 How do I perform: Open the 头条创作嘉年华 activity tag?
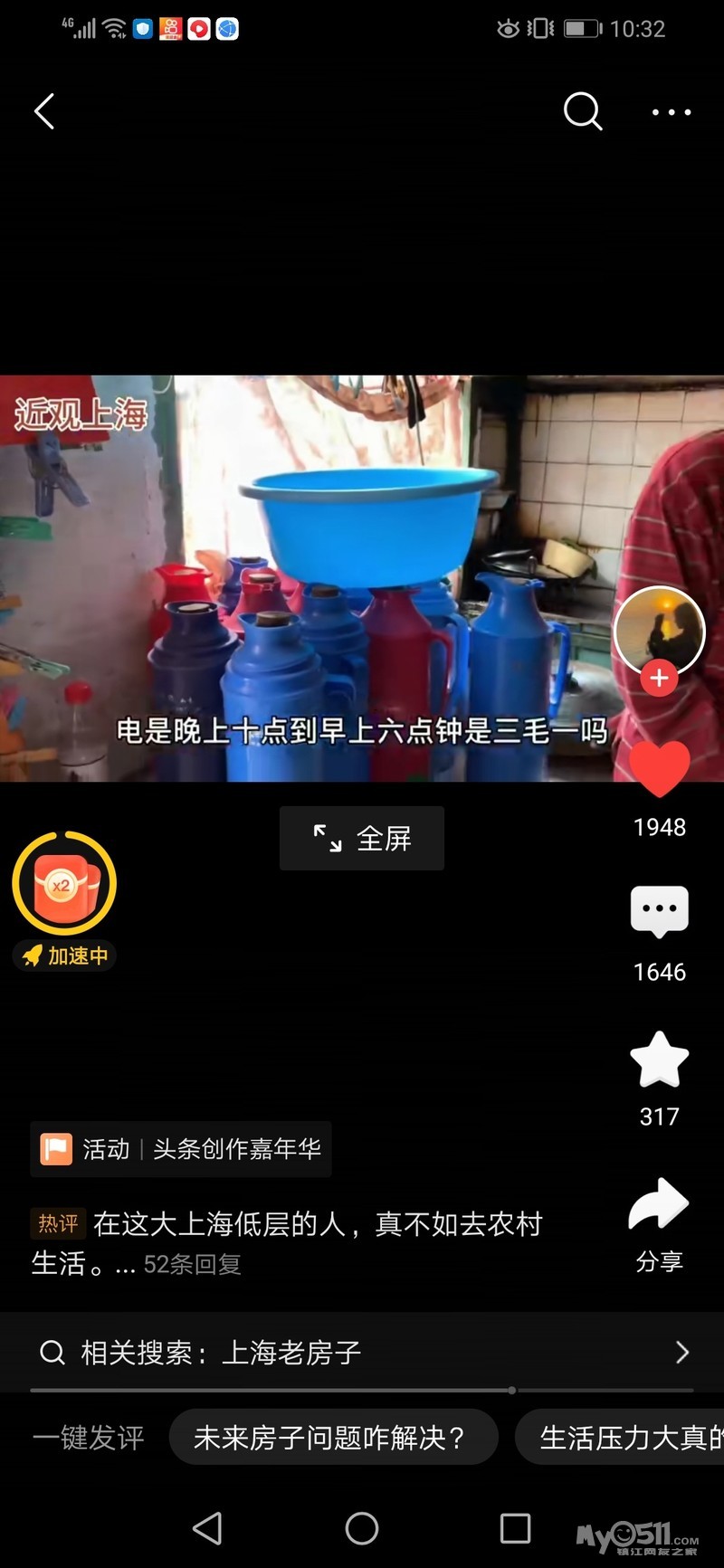click(181, 1149)
